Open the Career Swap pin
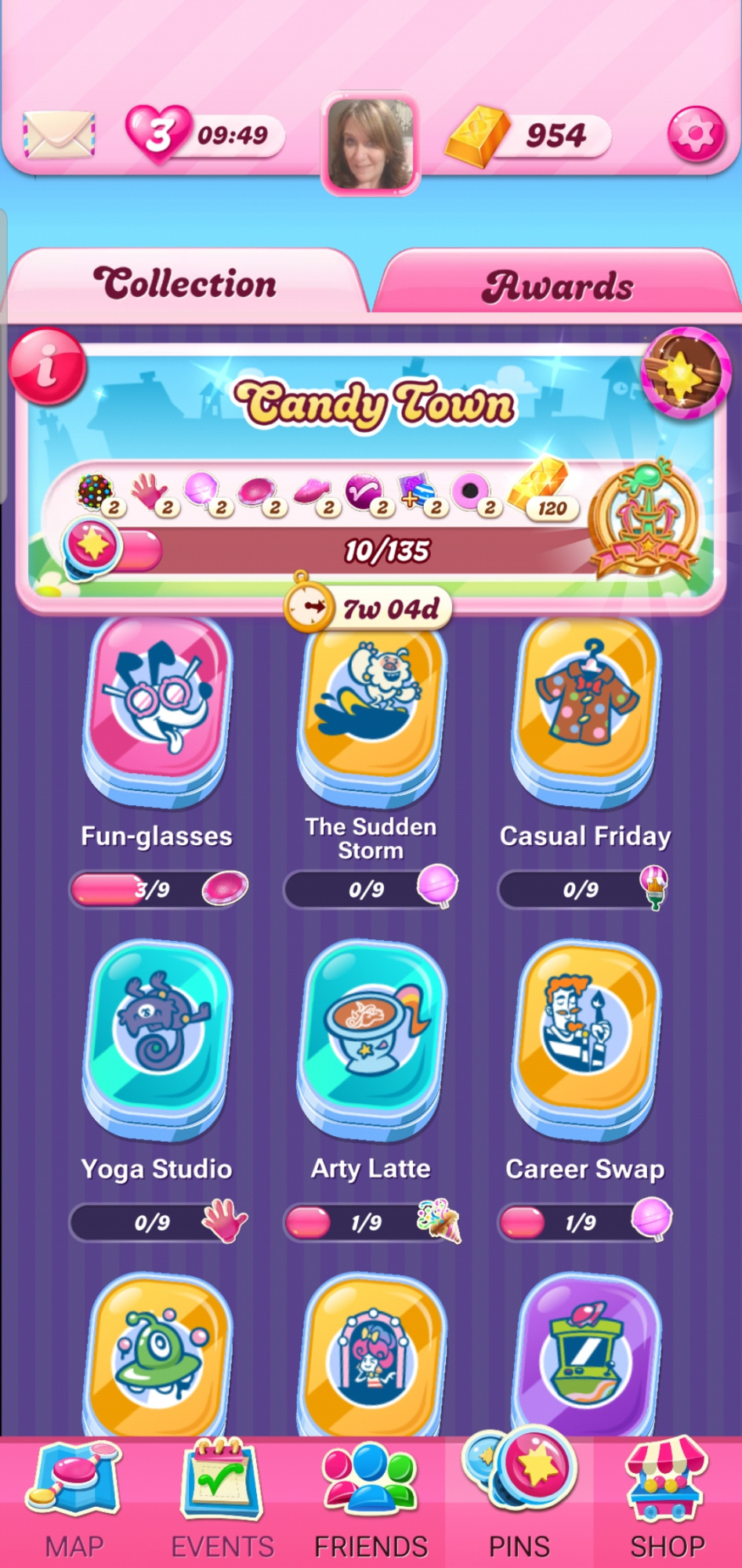The image size is (742, 1568). (585, 1035)
